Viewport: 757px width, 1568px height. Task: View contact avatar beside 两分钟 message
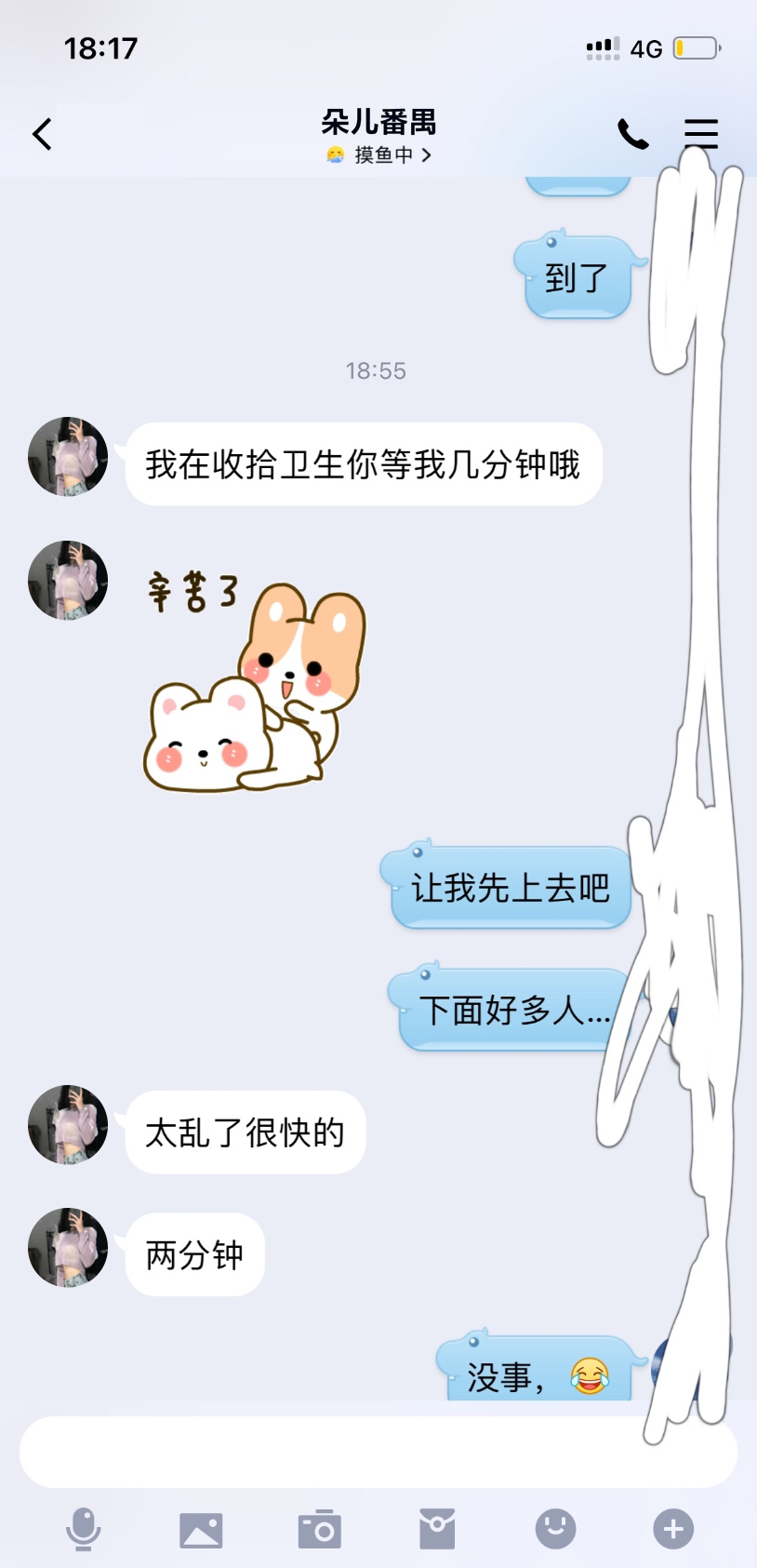(x=68, y=1247)
